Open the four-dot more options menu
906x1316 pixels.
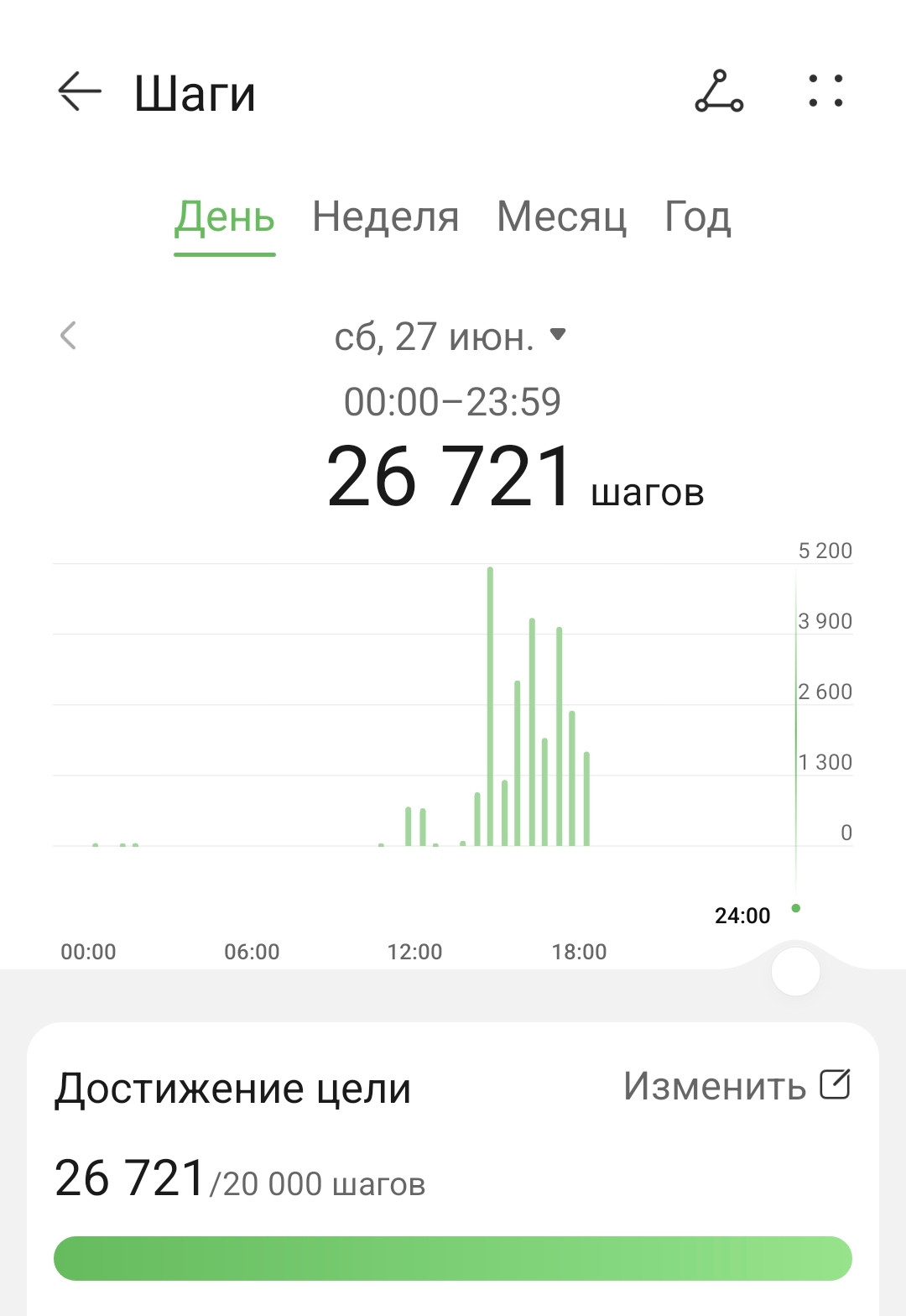[825, 91]
